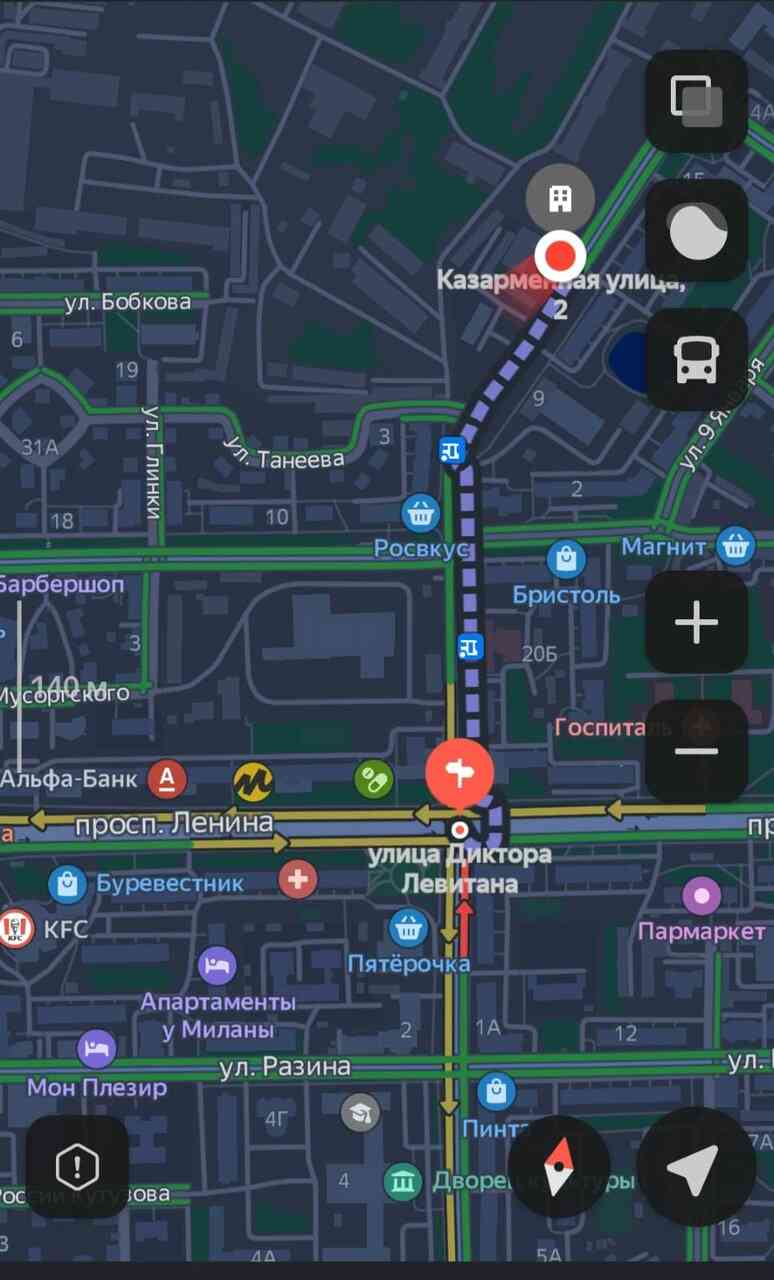Open the Пятёрочка supermarket marker
774x1280 pixels.
[x=408, y=928]
